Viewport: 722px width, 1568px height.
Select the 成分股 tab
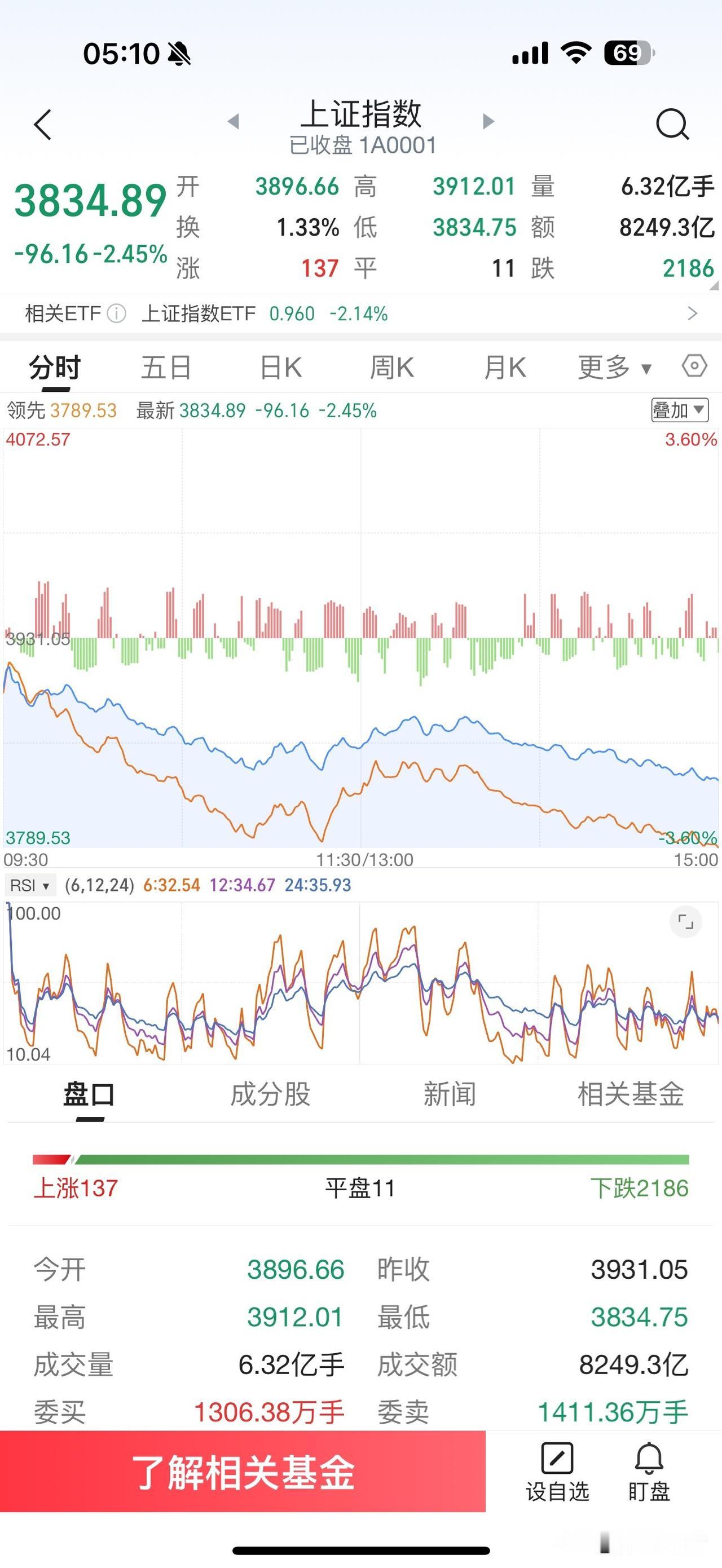[x=269, y=1094]
